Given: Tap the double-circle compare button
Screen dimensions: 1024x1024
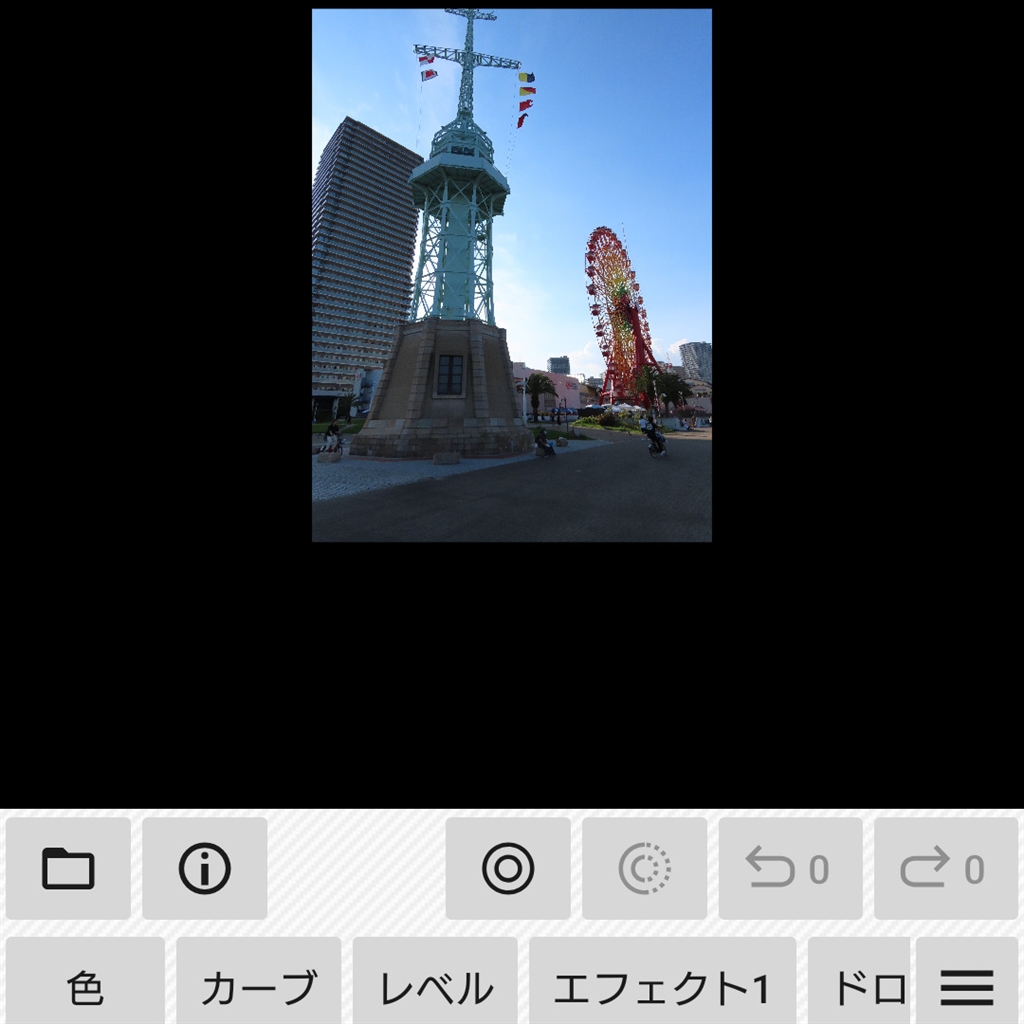Looking at the screenshot, I should coord(508,868).
